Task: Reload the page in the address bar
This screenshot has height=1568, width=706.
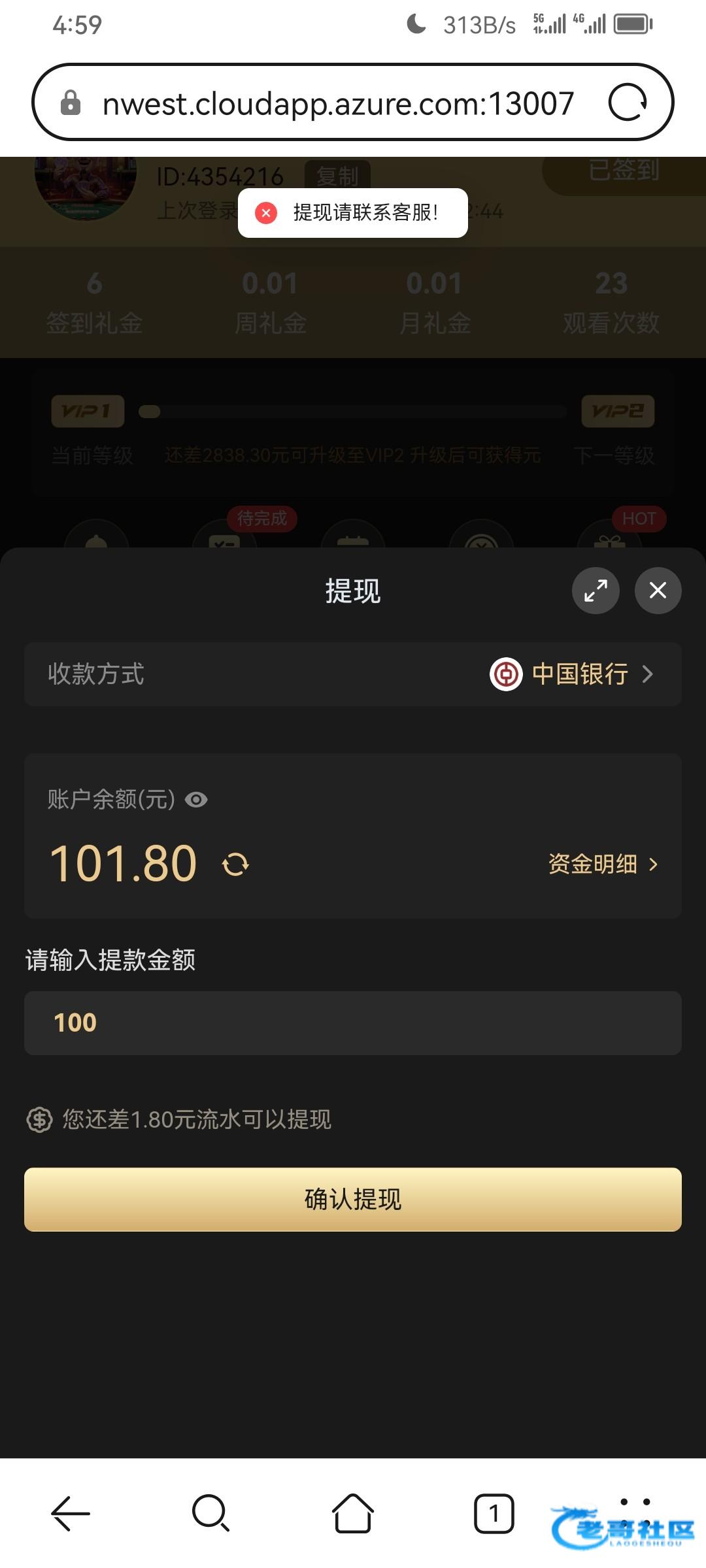Action: (x=628, y=103)
